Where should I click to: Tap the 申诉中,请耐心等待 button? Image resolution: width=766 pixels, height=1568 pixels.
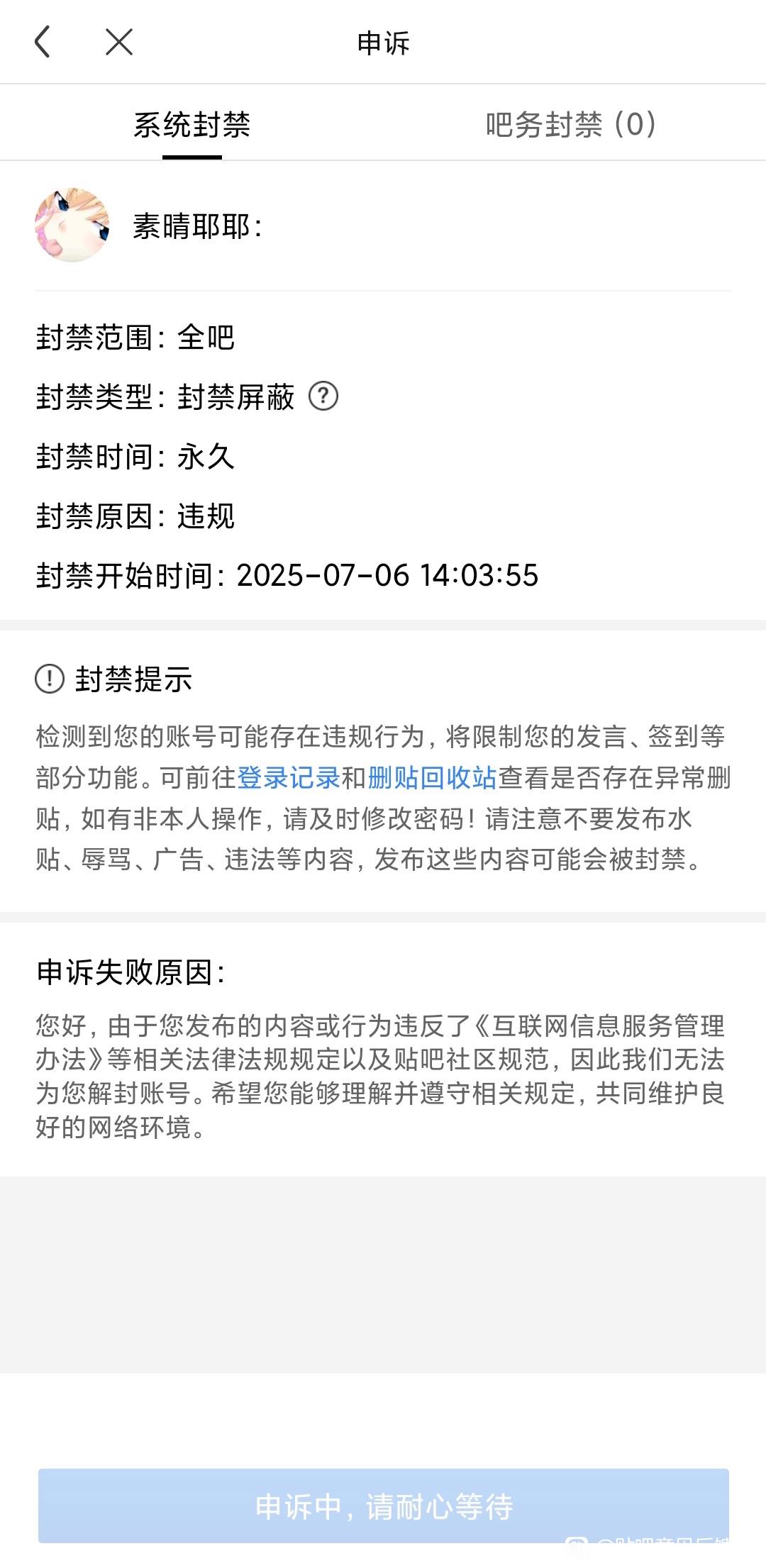(x=383, y=1506)
